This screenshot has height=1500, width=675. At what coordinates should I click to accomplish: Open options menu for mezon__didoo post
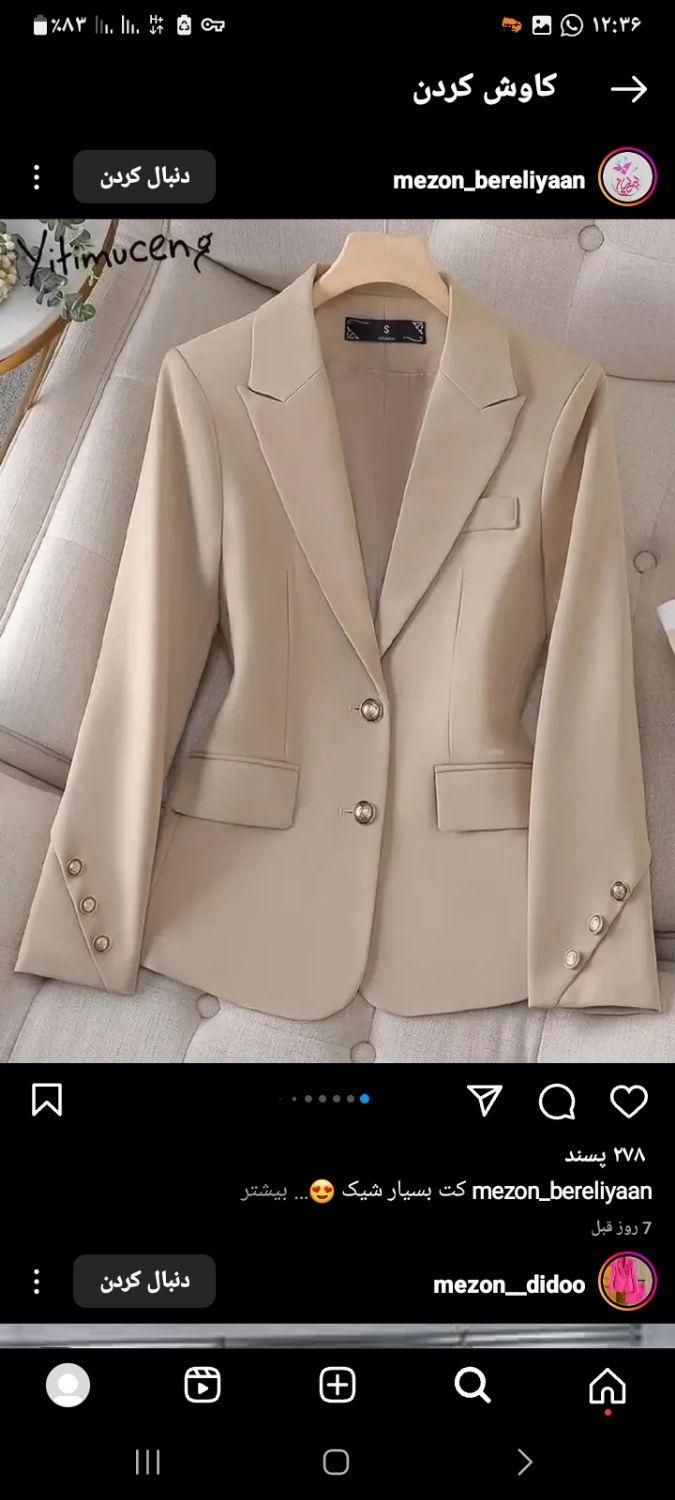(x=37, y=1282)
